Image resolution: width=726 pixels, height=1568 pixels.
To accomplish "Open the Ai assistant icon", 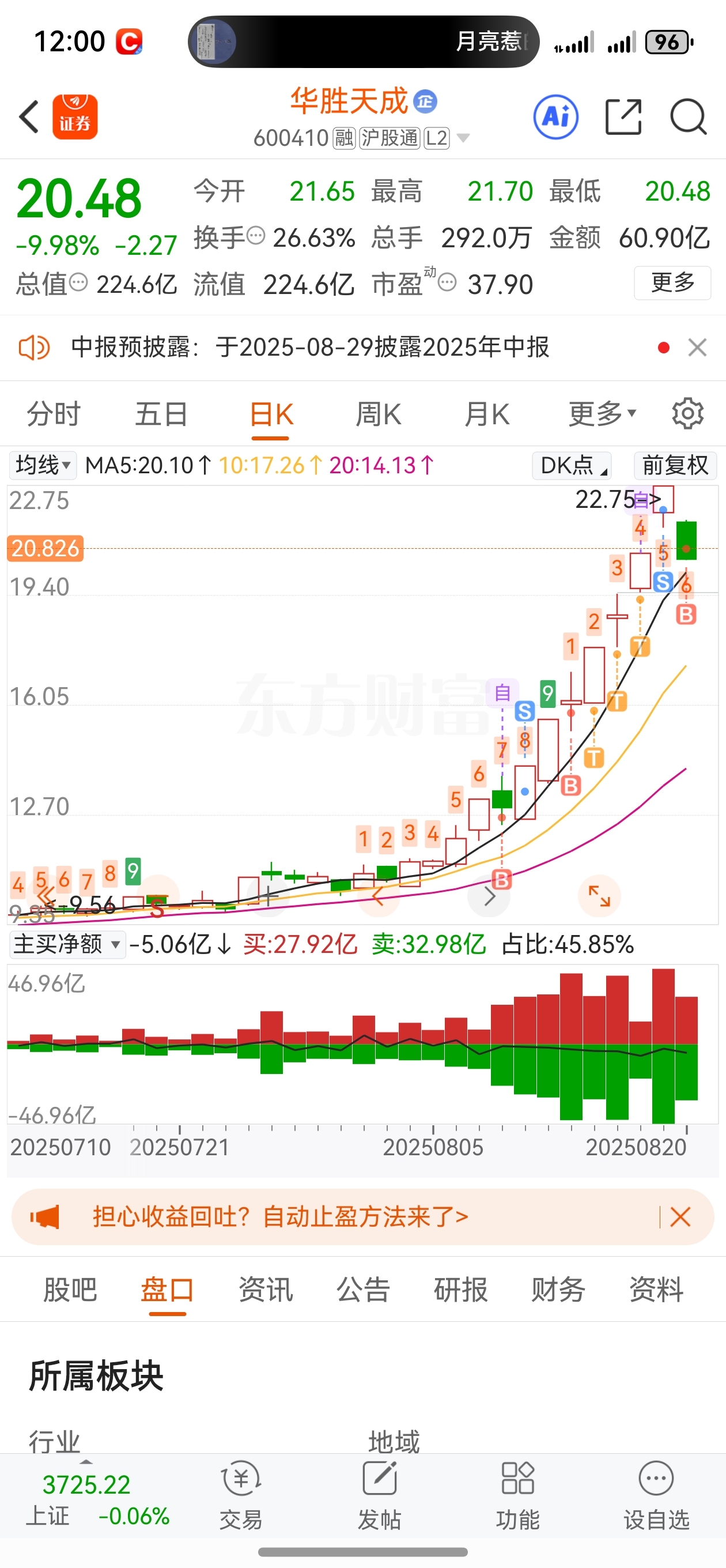I will 555,116.
